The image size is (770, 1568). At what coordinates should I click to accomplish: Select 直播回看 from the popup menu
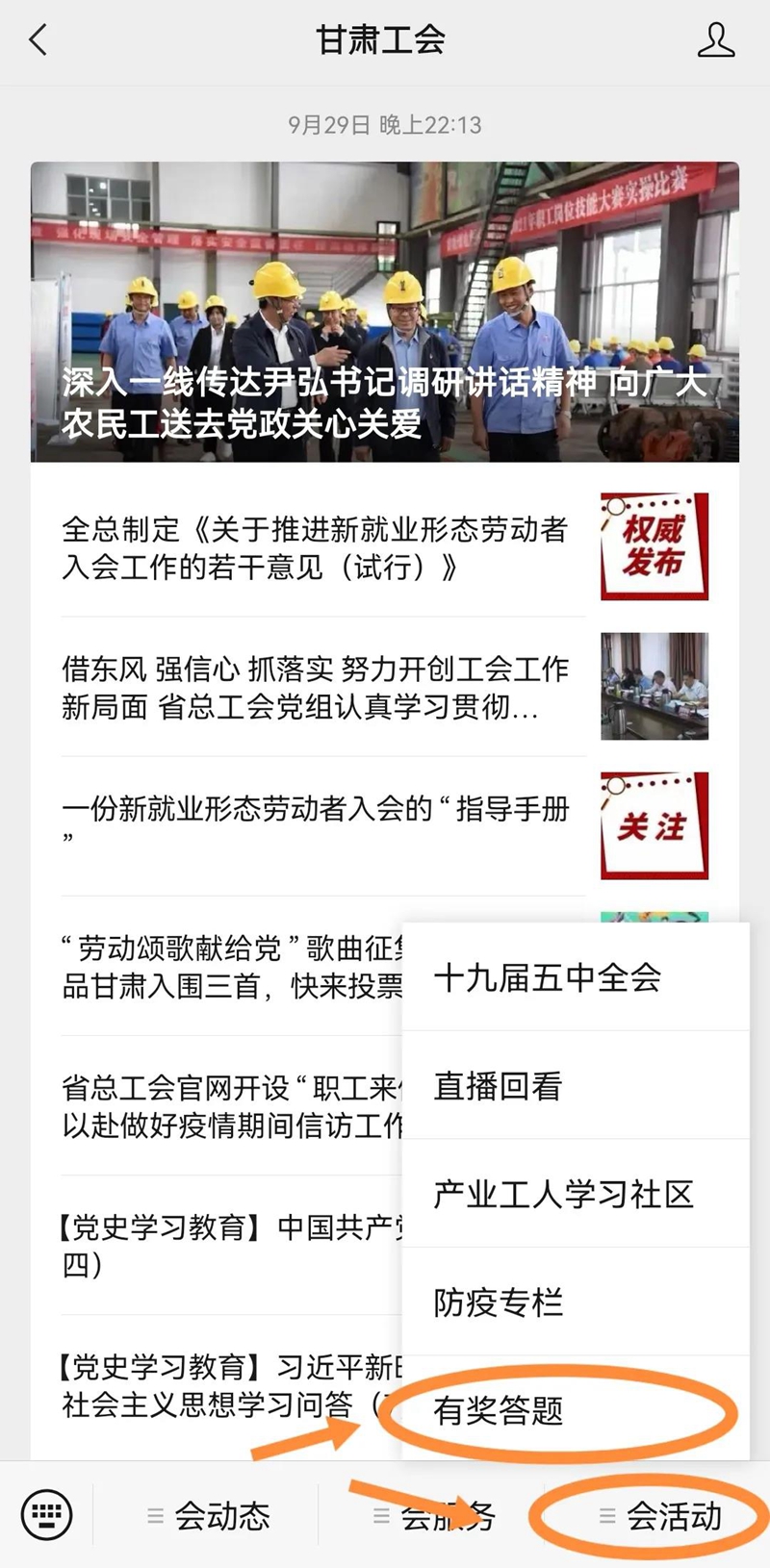[x=575, y=1085]
